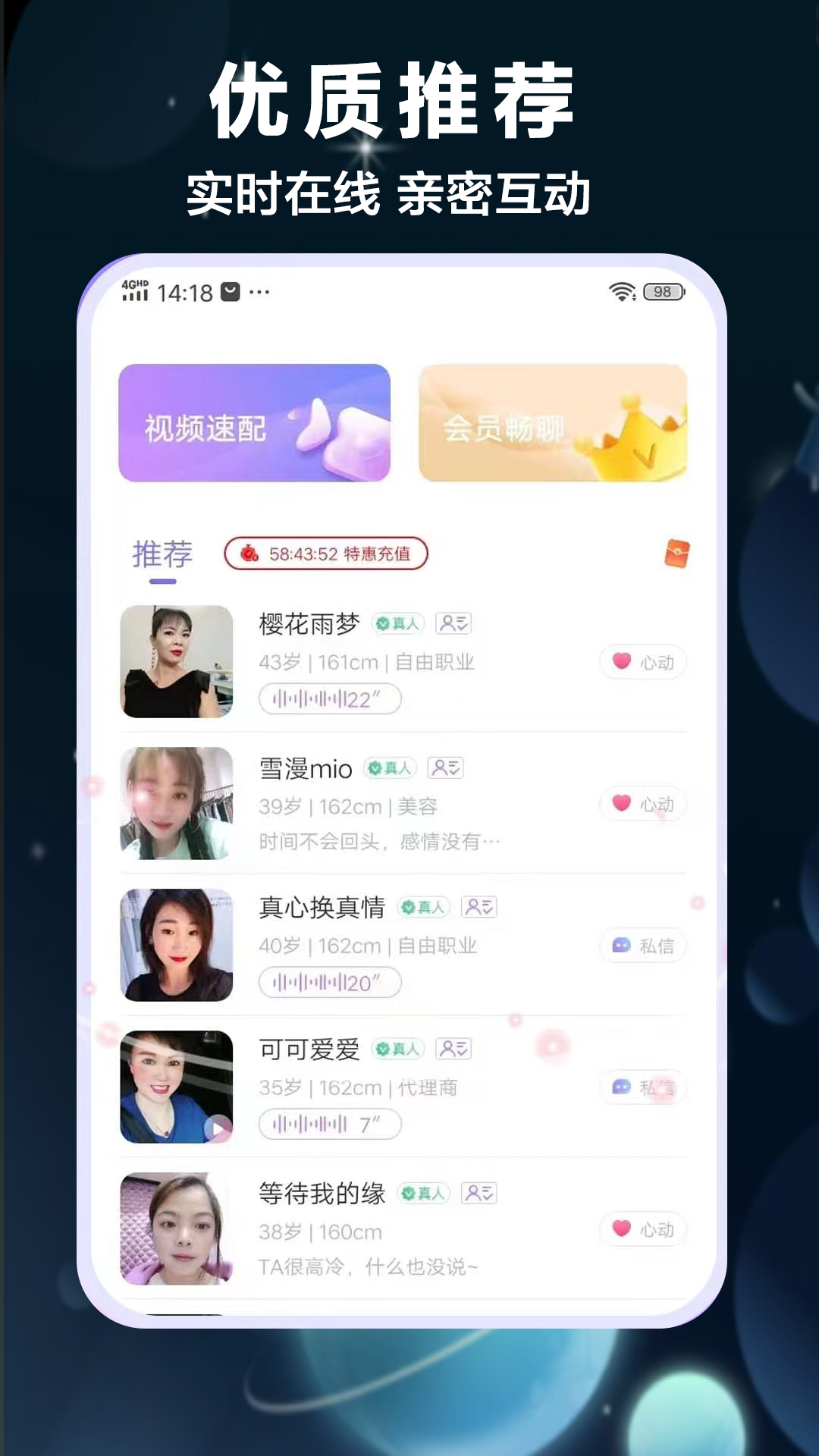Screen dimensions: 819x1456
Task: Open the 会员畅聊 member banner
Action: click(x=552, y=422)
